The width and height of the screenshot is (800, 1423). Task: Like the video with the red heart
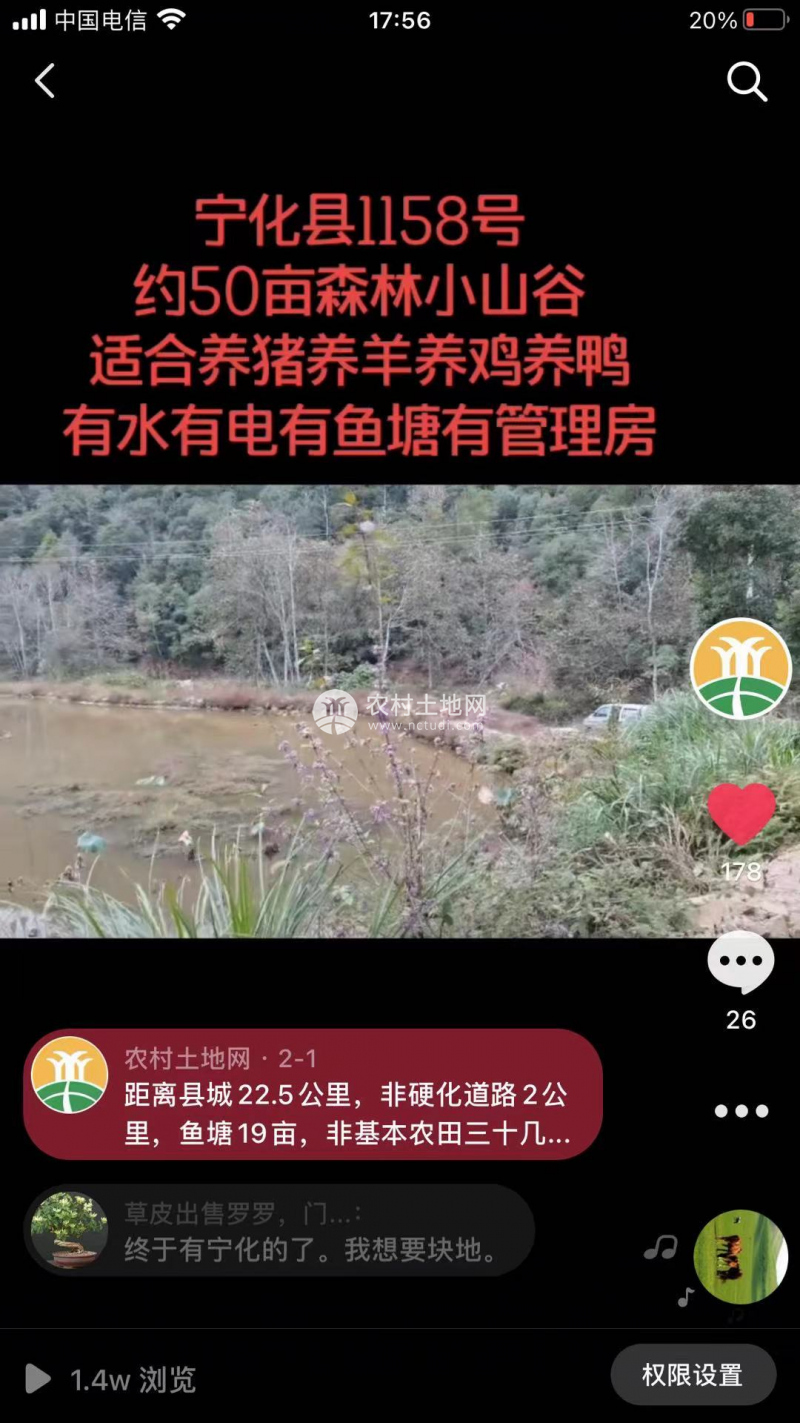point(741,813)
